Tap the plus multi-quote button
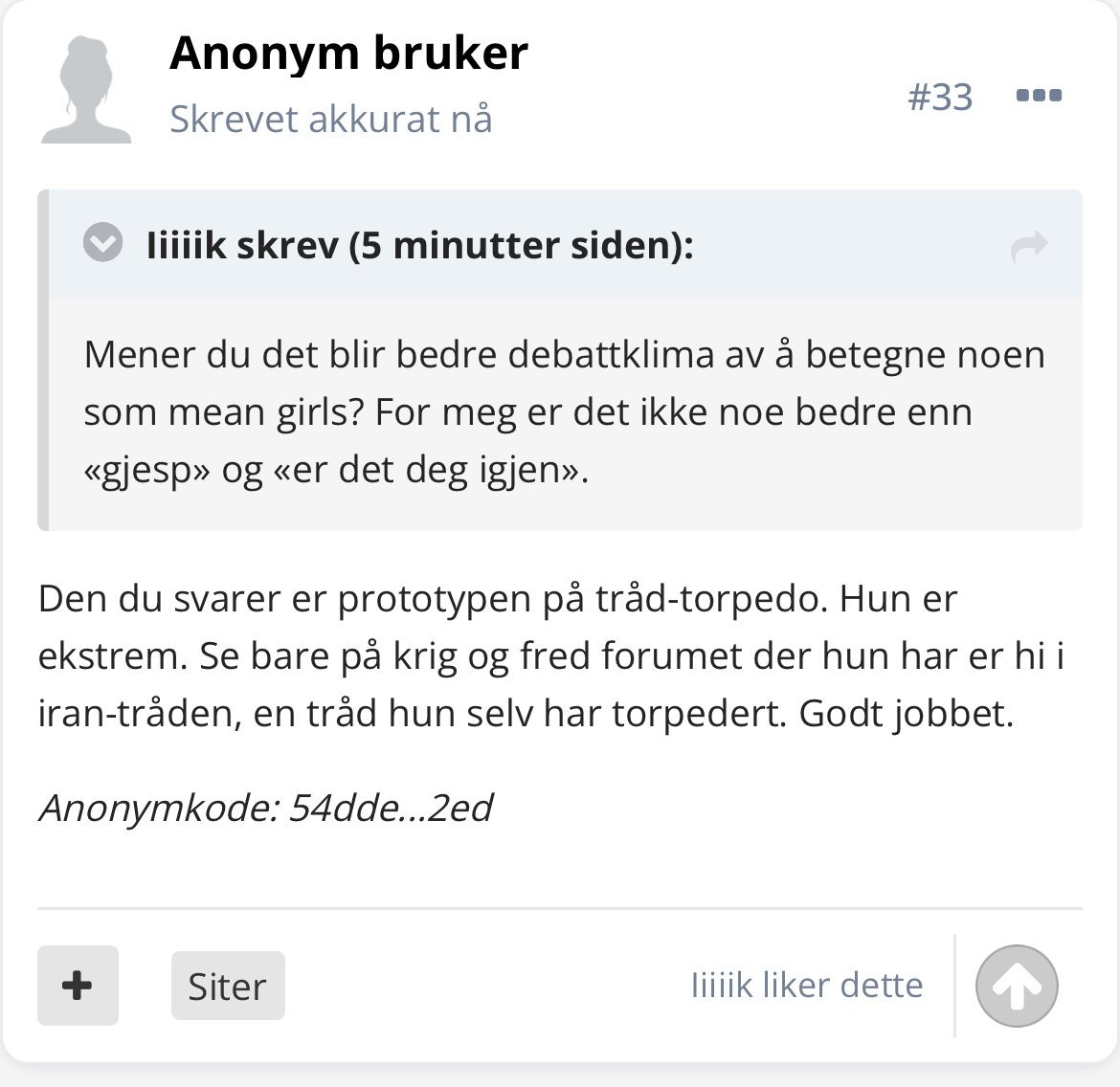This screenshot has height=1087, width=1120. pos(78,986)
